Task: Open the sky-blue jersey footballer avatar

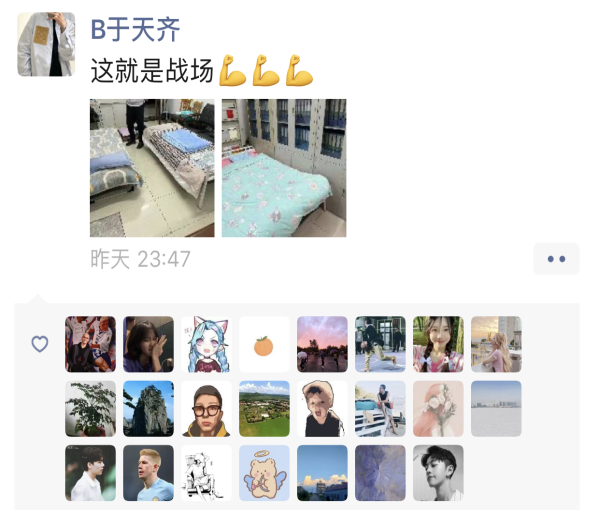Action: point(148,472)
